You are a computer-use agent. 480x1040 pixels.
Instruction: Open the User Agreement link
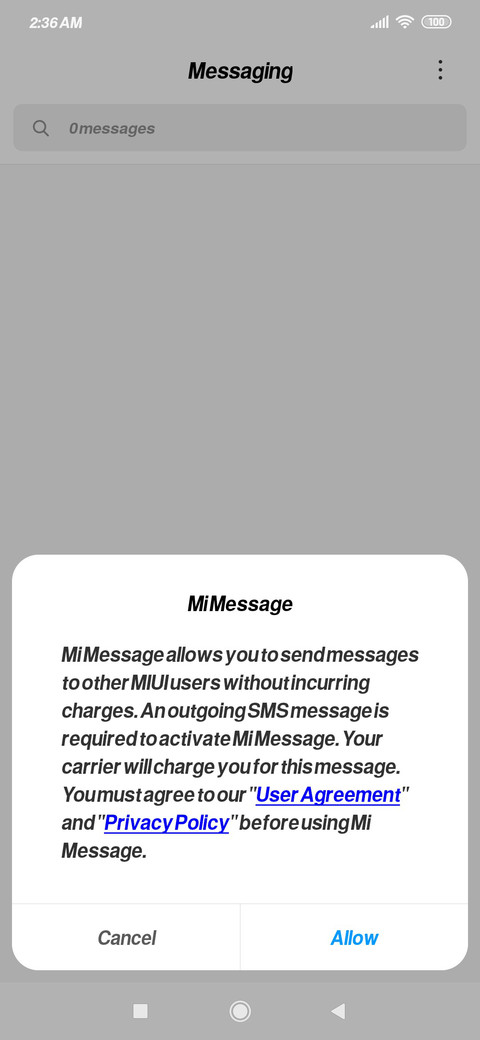point(328,794)
